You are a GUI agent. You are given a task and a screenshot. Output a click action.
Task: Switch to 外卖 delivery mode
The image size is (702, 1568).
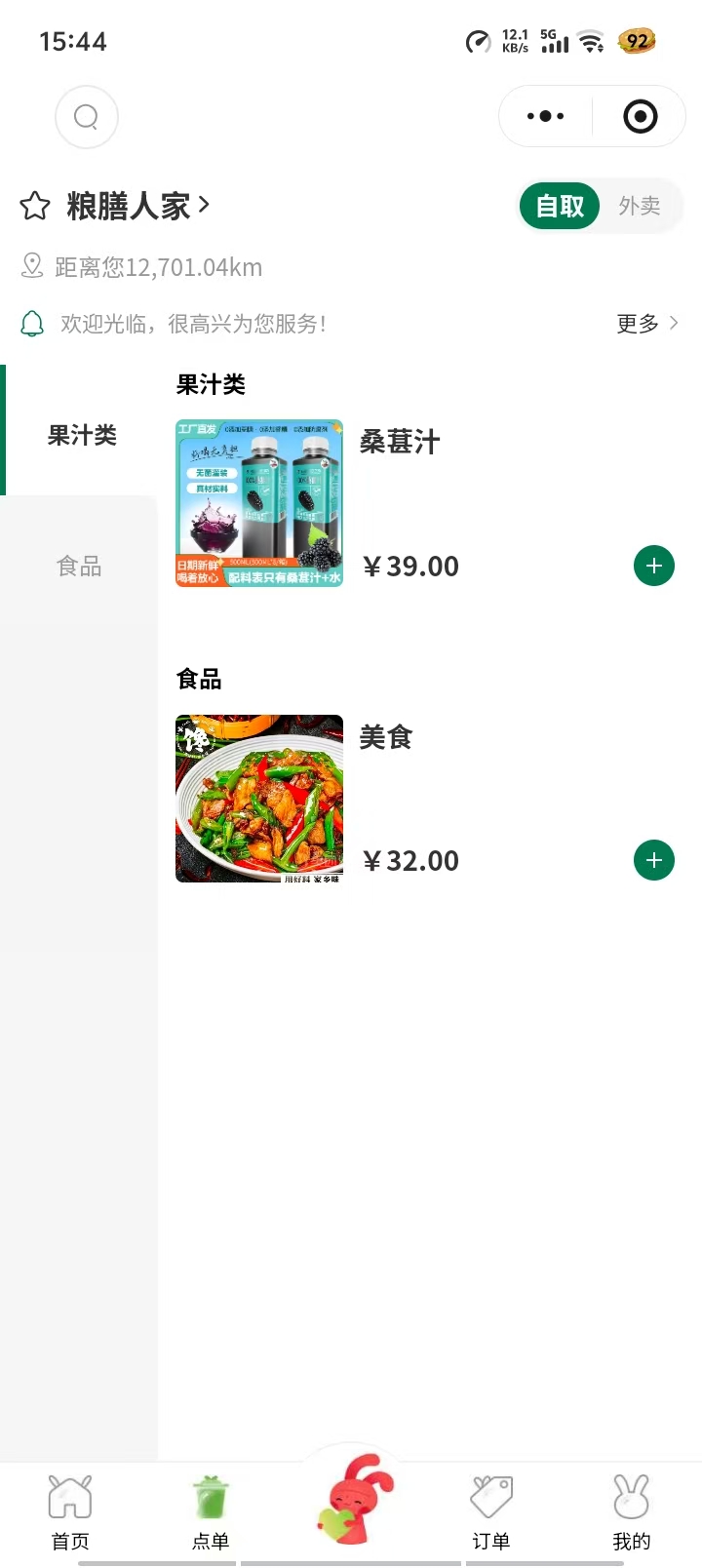click(640, 206)
